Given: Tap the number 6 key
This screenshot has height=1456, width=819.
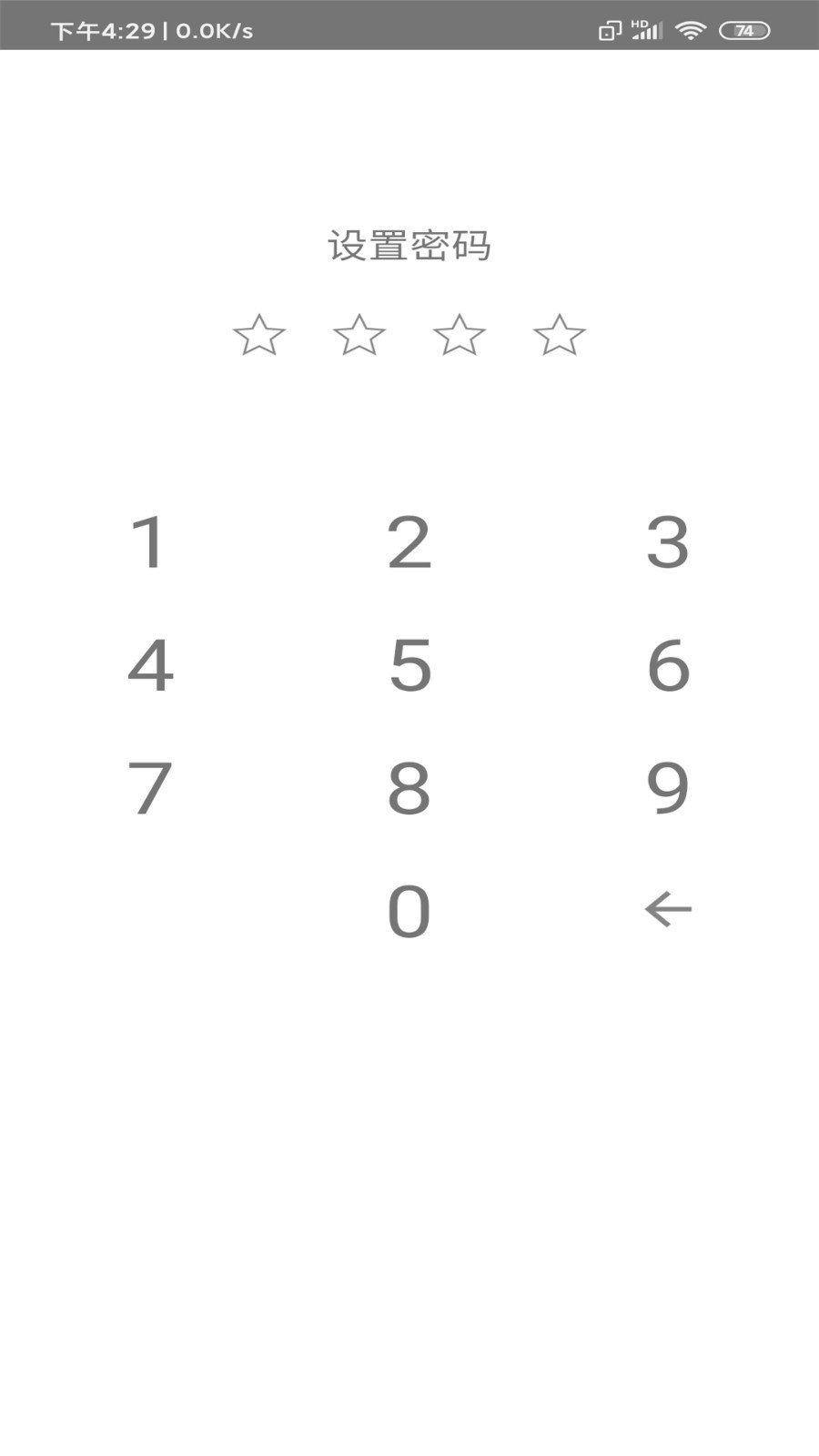Looking at the screenshot, I should click(668, 665).
